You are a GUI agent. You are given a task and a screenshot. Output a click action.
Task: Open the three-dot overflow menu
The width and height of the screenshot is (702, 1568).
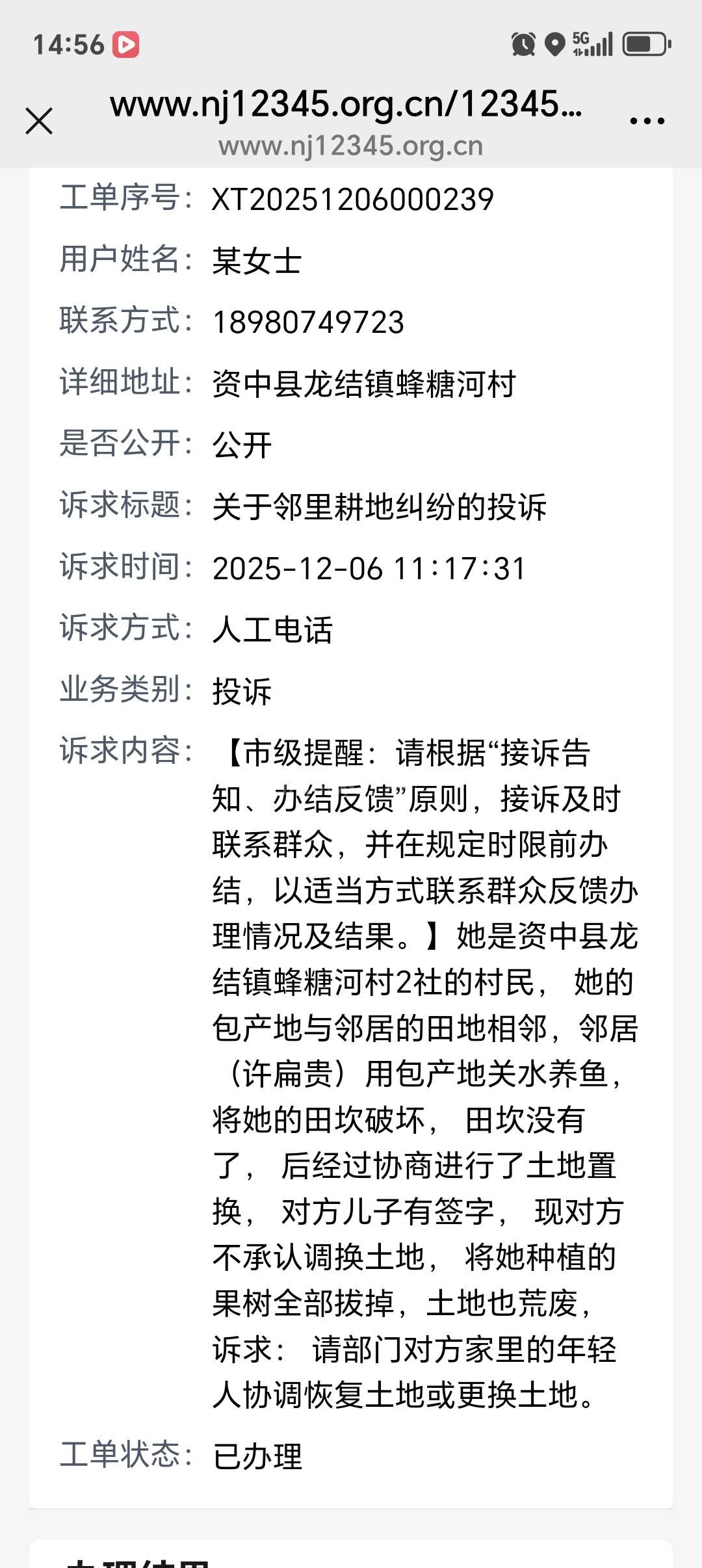(647, 121)
